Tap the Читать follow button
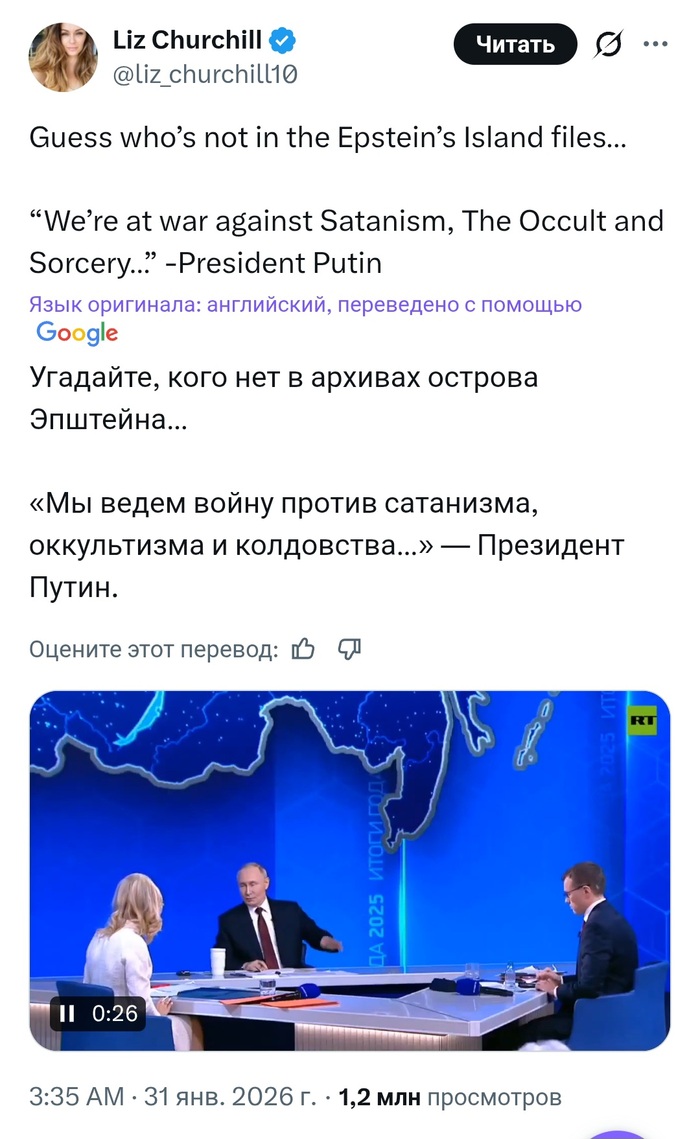 [x=515, y=44]
